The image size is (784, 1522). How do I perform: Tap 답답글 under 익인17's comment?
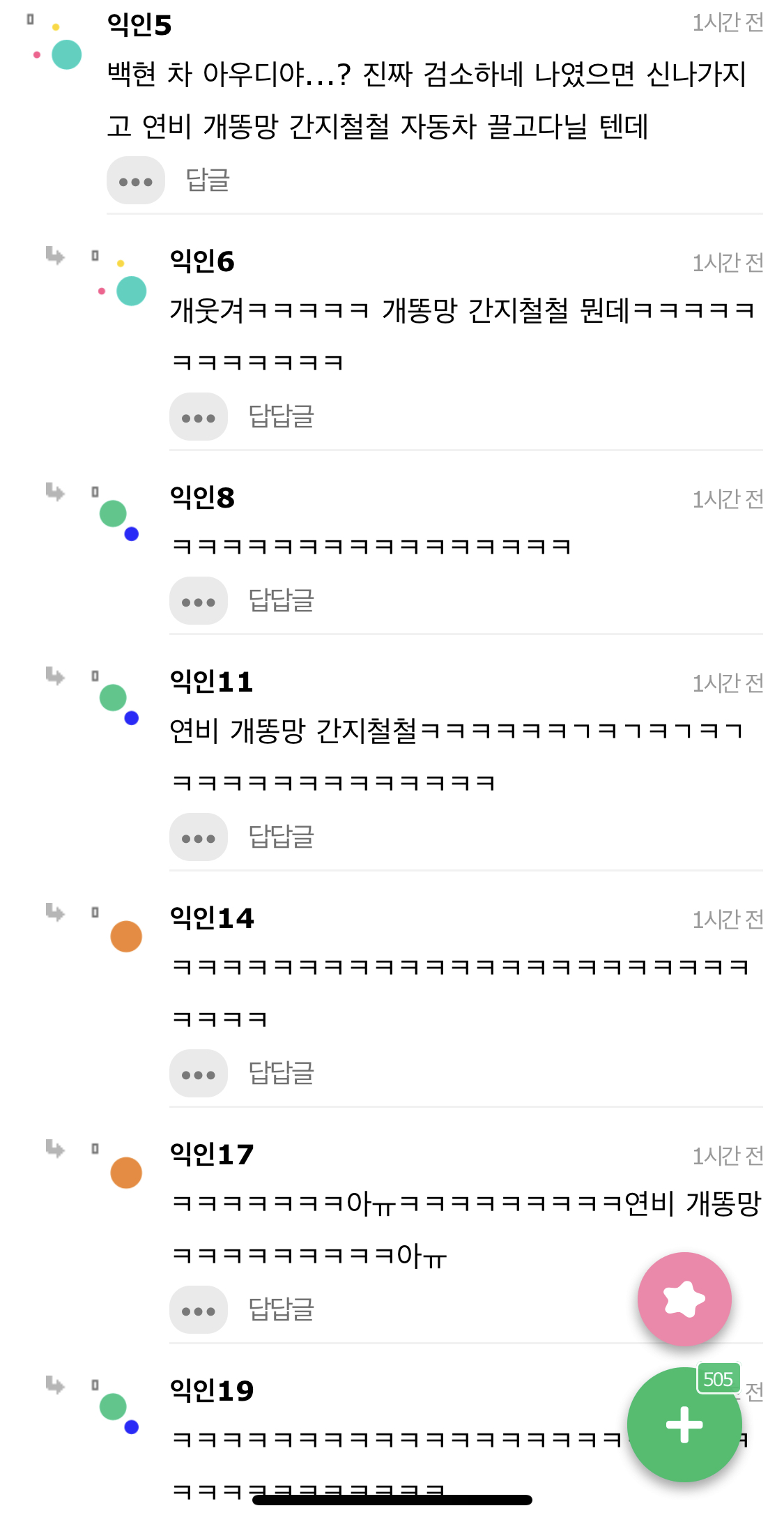pos(281,1311)
